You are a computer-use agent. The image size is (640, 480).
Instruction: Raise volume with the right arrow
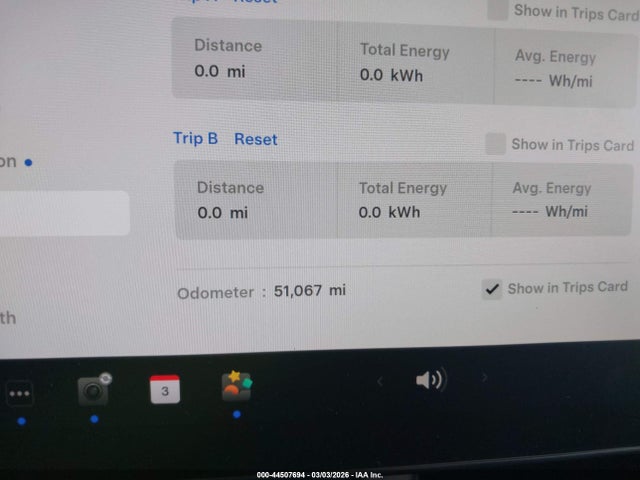[x=485, y=378]
